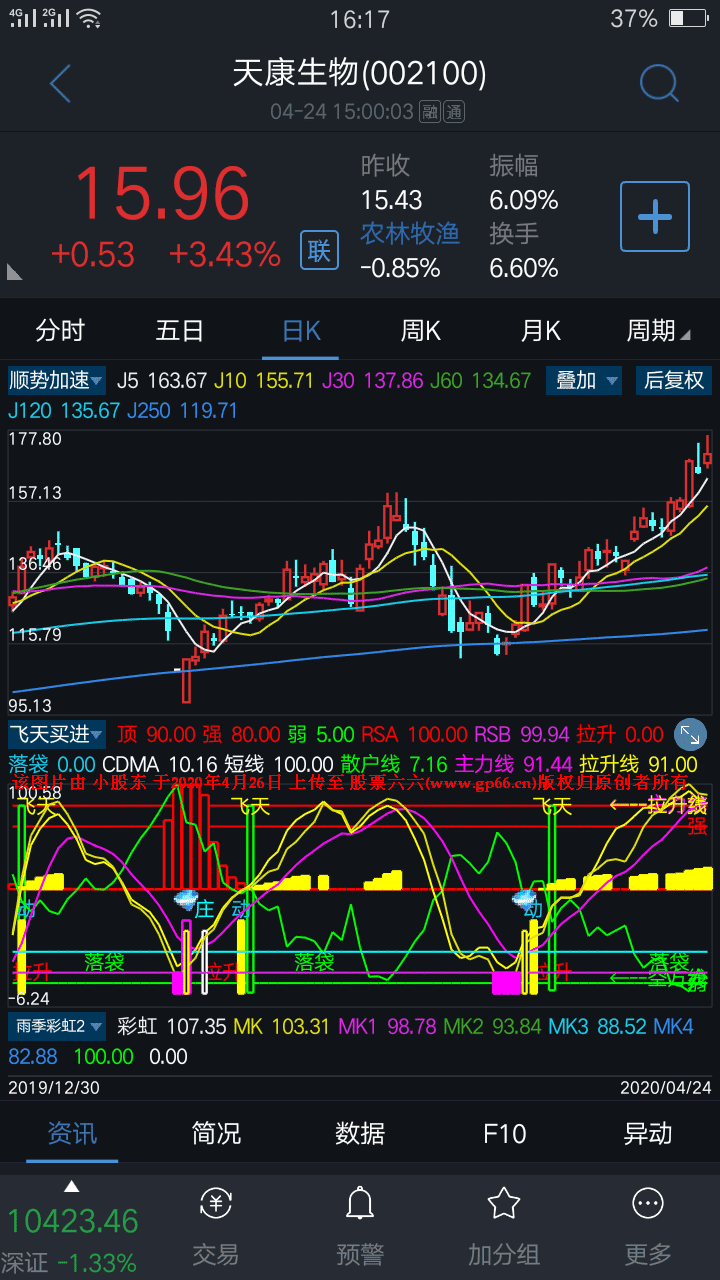Image resolution: width=720 pixels, height=1280 pixels.
Task: Switch to the 简况 section tab
Action: point(216,1133)
